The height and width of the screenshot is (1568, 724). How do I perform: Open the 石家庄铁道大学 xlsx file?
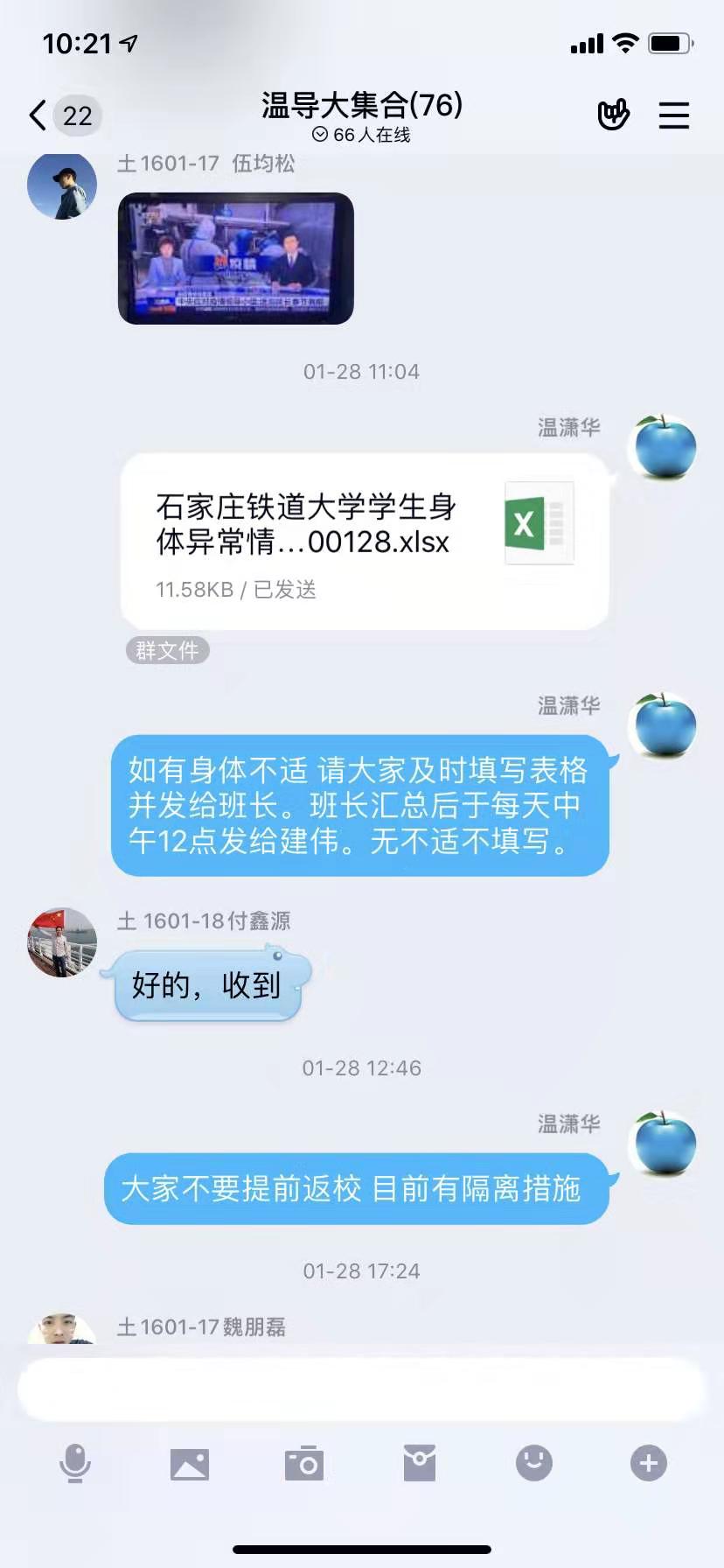tap(364, 542)
